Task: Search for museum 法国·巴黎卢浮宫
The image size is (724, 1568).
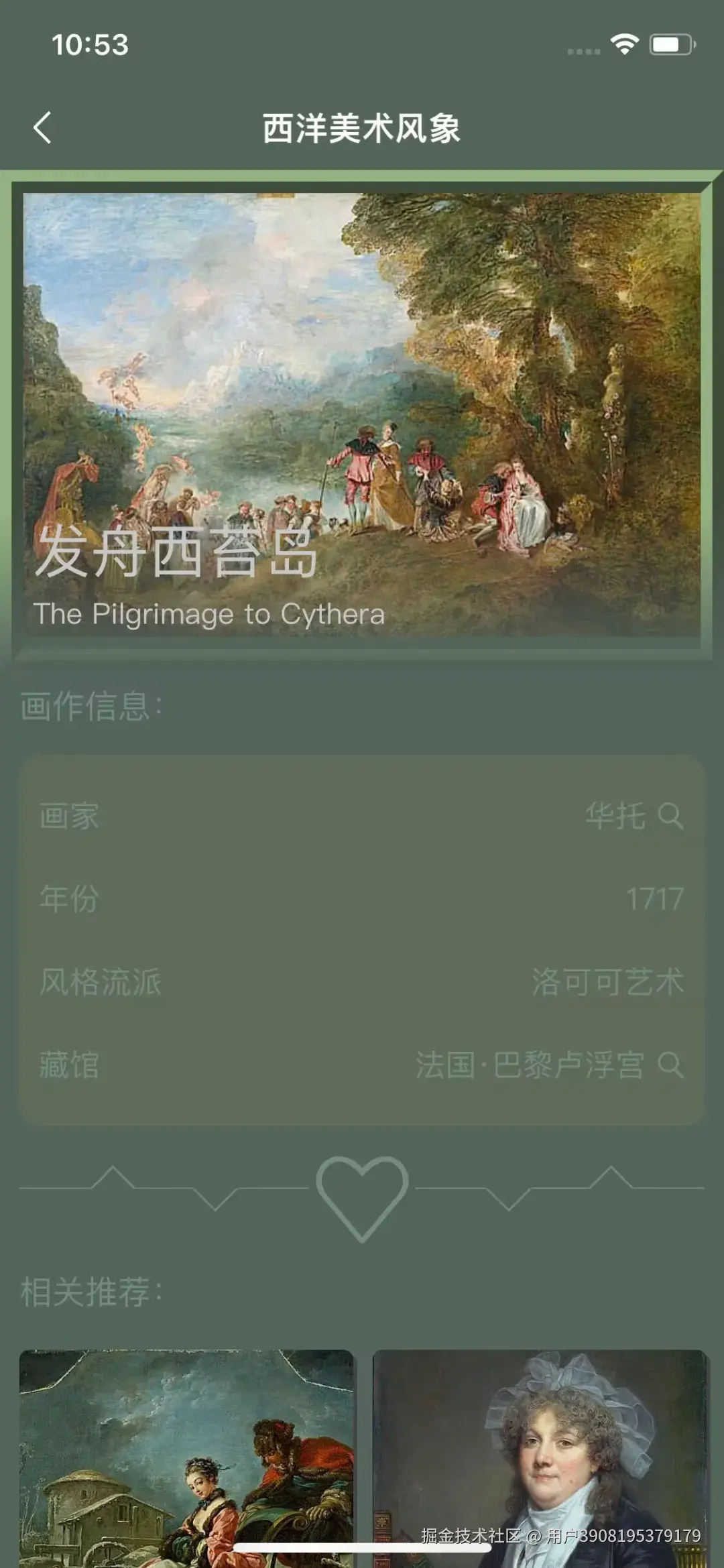Action: (670, 1065)
